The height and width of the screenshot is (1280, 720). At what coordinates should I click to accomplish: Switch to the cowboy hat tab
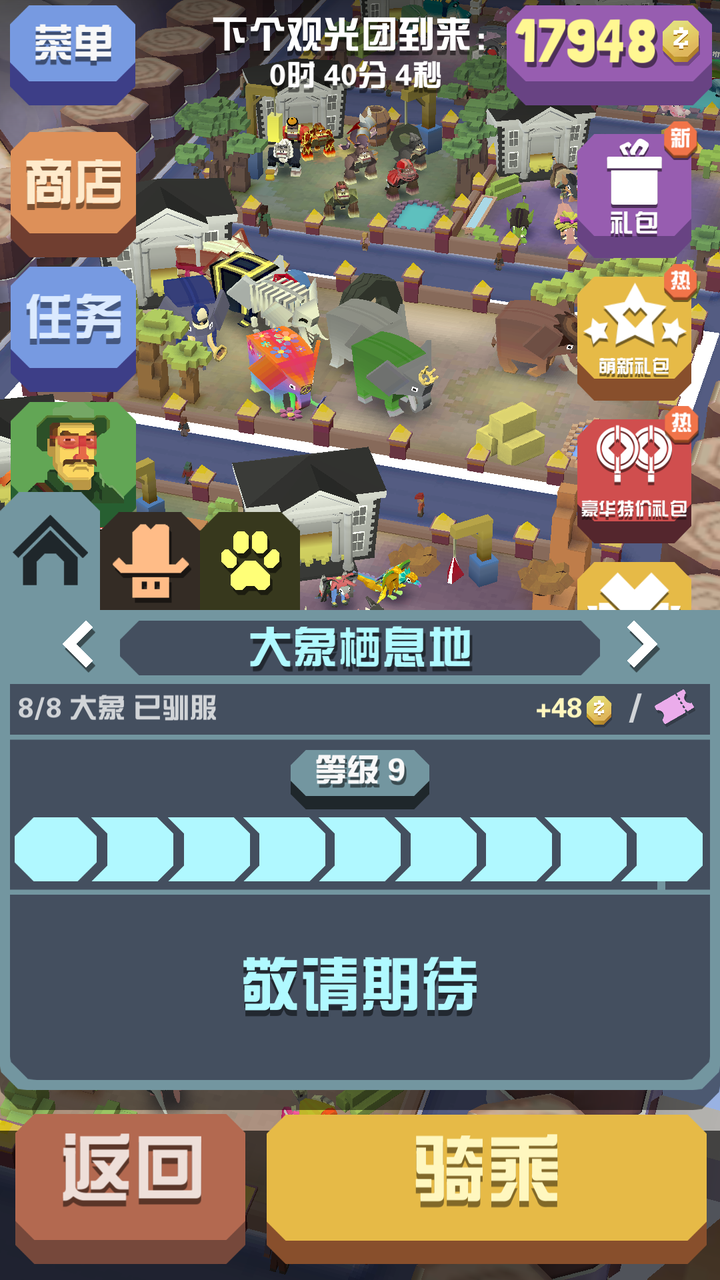click(x=150, y=562)
